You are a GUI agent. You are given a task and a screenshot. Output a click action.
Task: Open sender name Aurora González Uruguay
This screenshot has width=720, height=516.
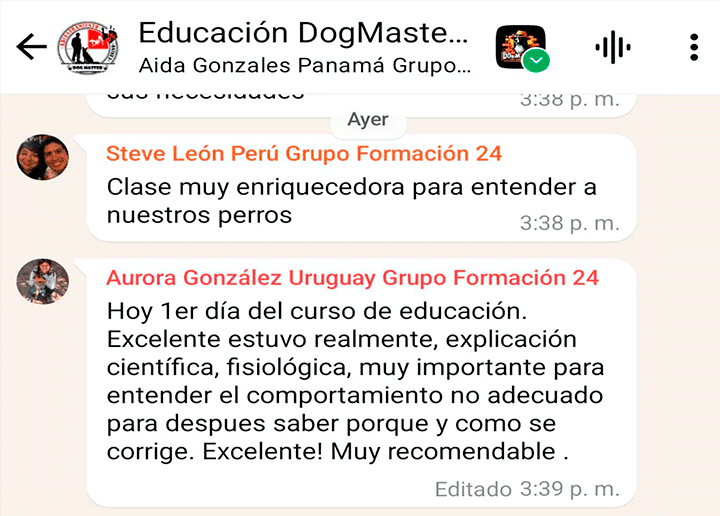coord(352,277)
